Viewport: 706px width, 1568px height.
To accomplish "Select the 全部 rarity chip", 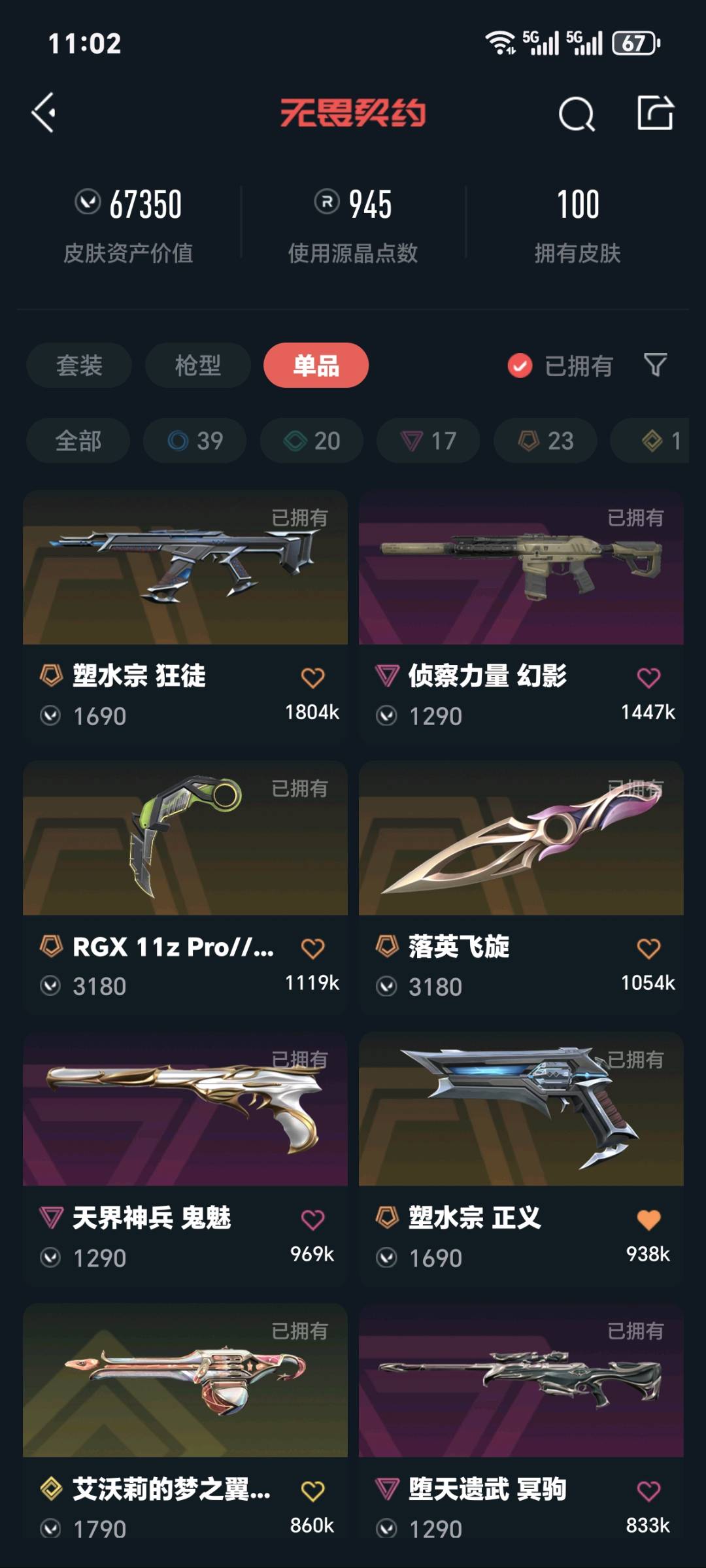I will coord(78,441).
